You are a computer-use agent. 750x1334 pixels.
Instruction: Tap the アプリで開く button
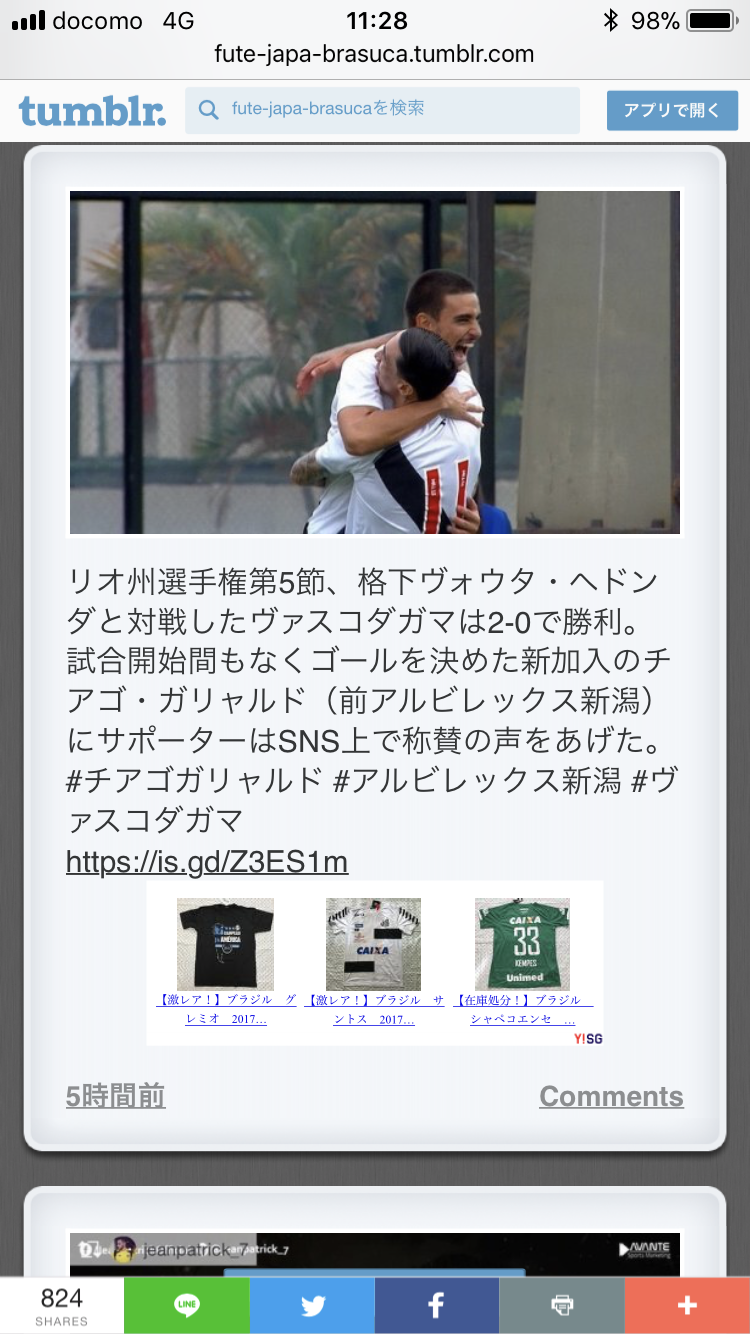(x=672, y=110)
